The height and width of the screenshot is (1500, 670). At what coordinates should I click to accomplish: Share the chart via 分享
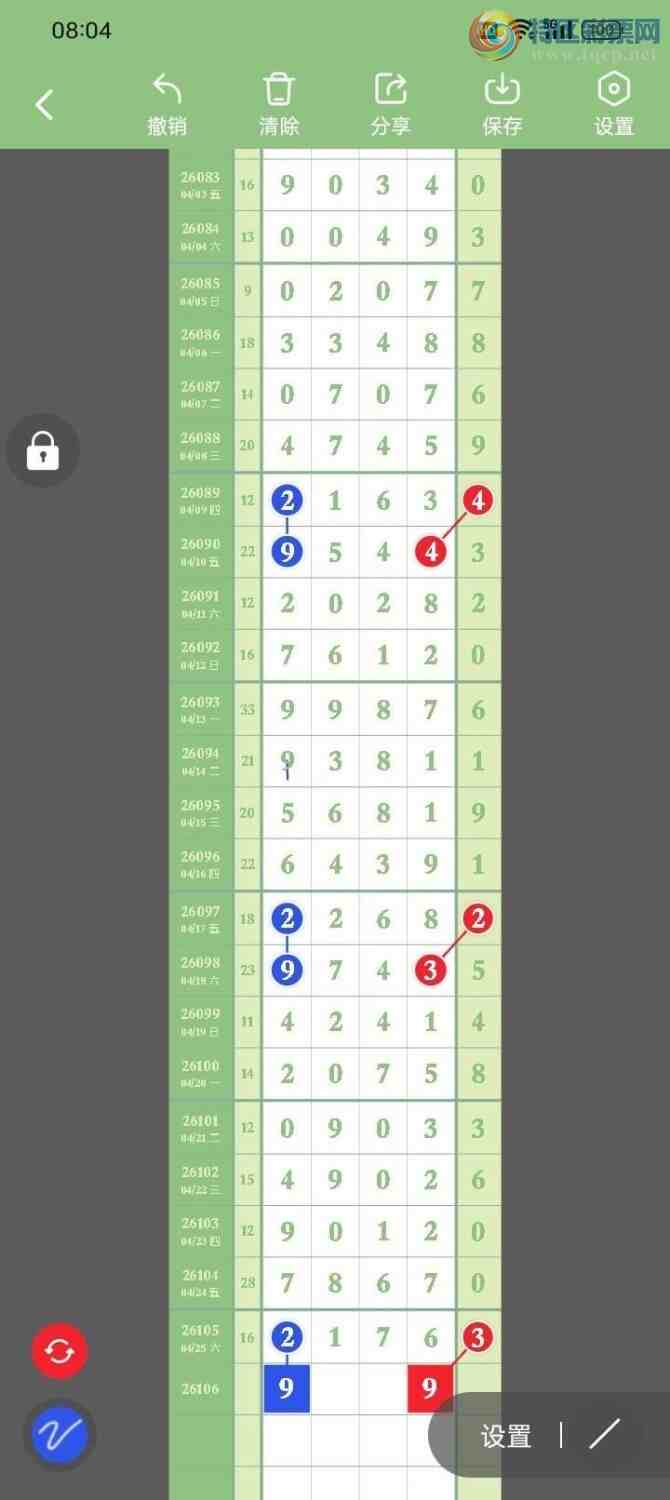390,105
